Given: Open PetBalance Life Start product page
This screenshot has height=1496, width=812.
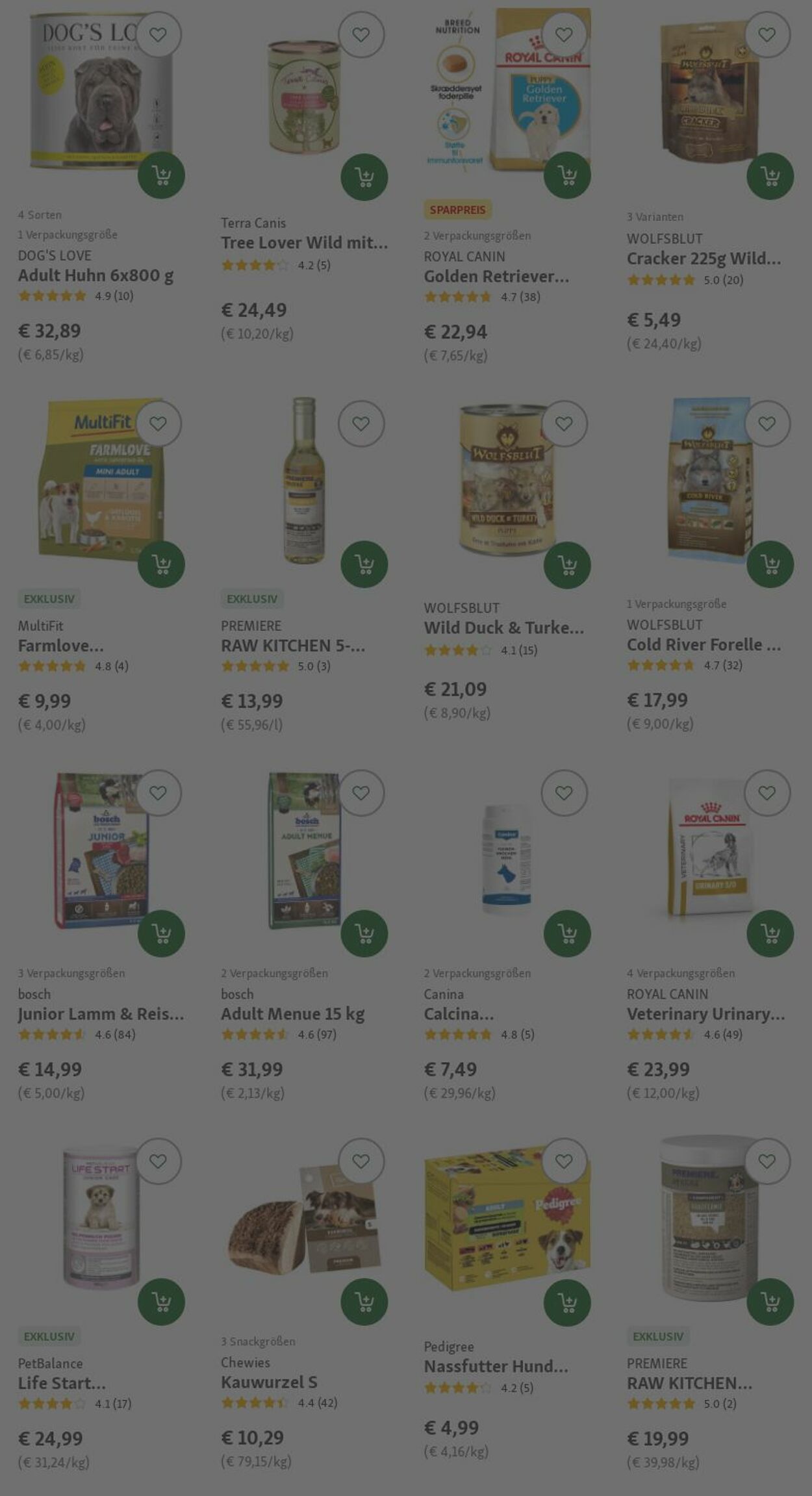Looking at the screenshot, I should point(62,1383).
